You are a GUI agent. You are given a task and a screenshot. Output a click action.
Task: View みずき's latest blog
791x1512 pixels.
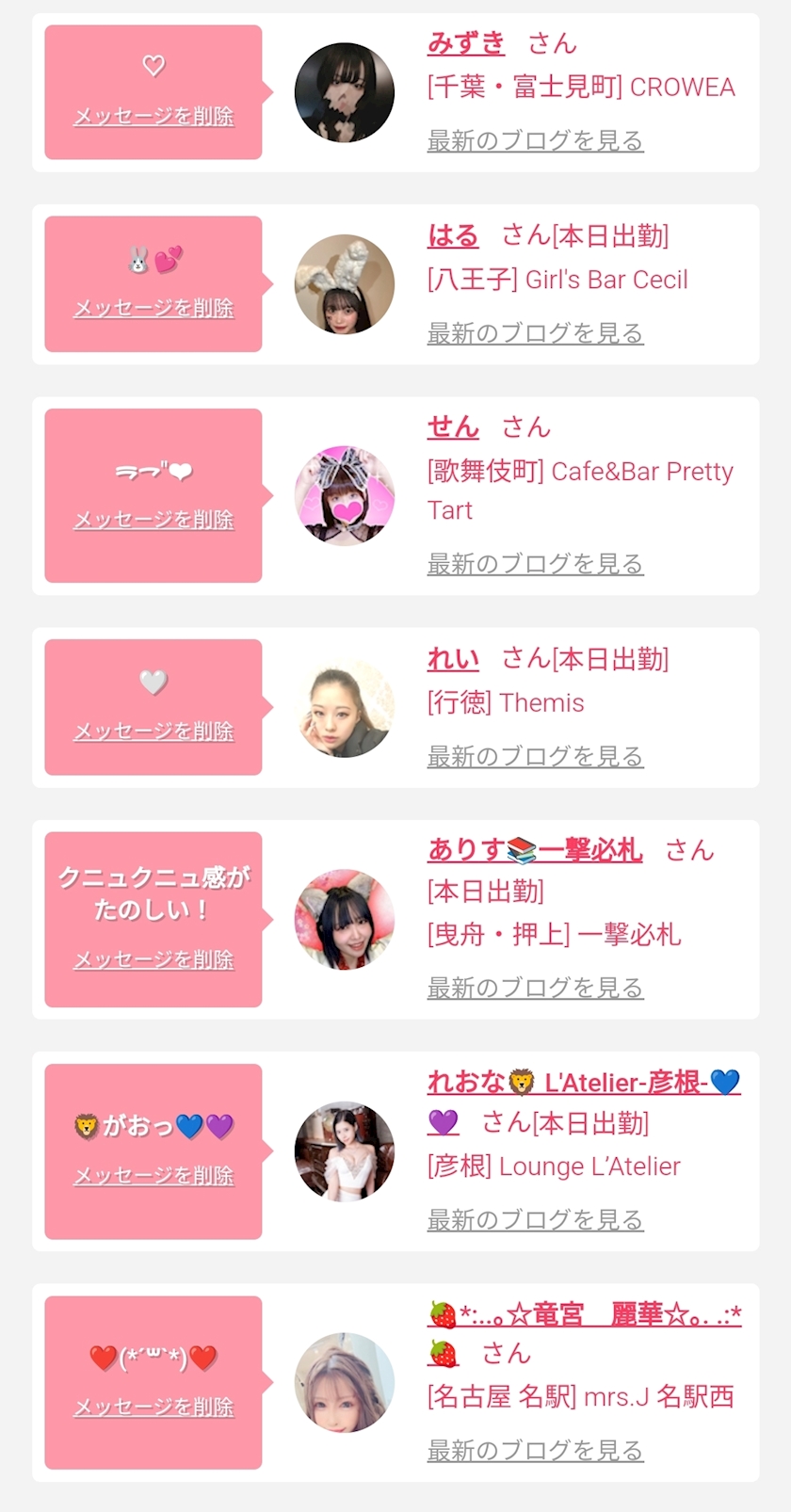[535, 141]
